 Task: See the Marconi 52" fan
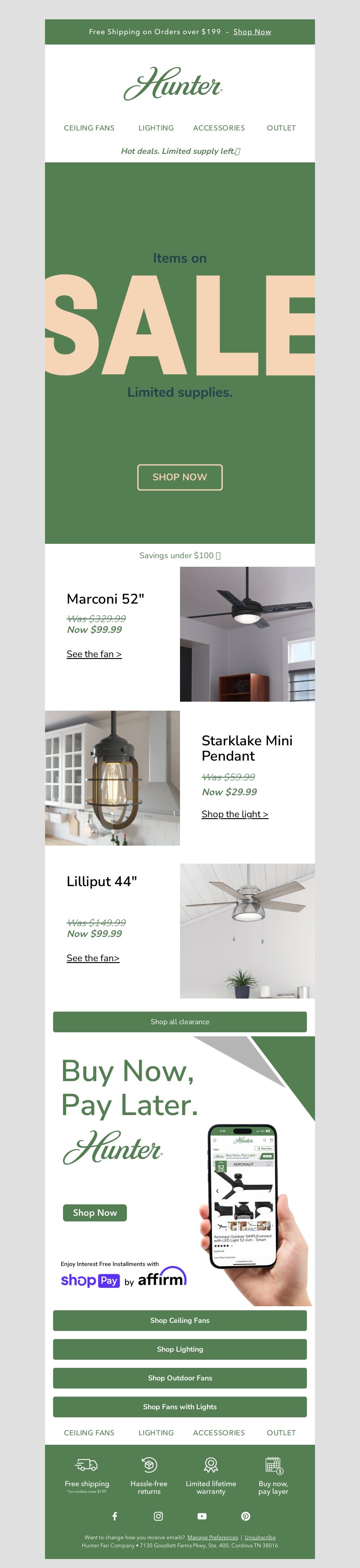pyautogui.click(x=94, y=654)
